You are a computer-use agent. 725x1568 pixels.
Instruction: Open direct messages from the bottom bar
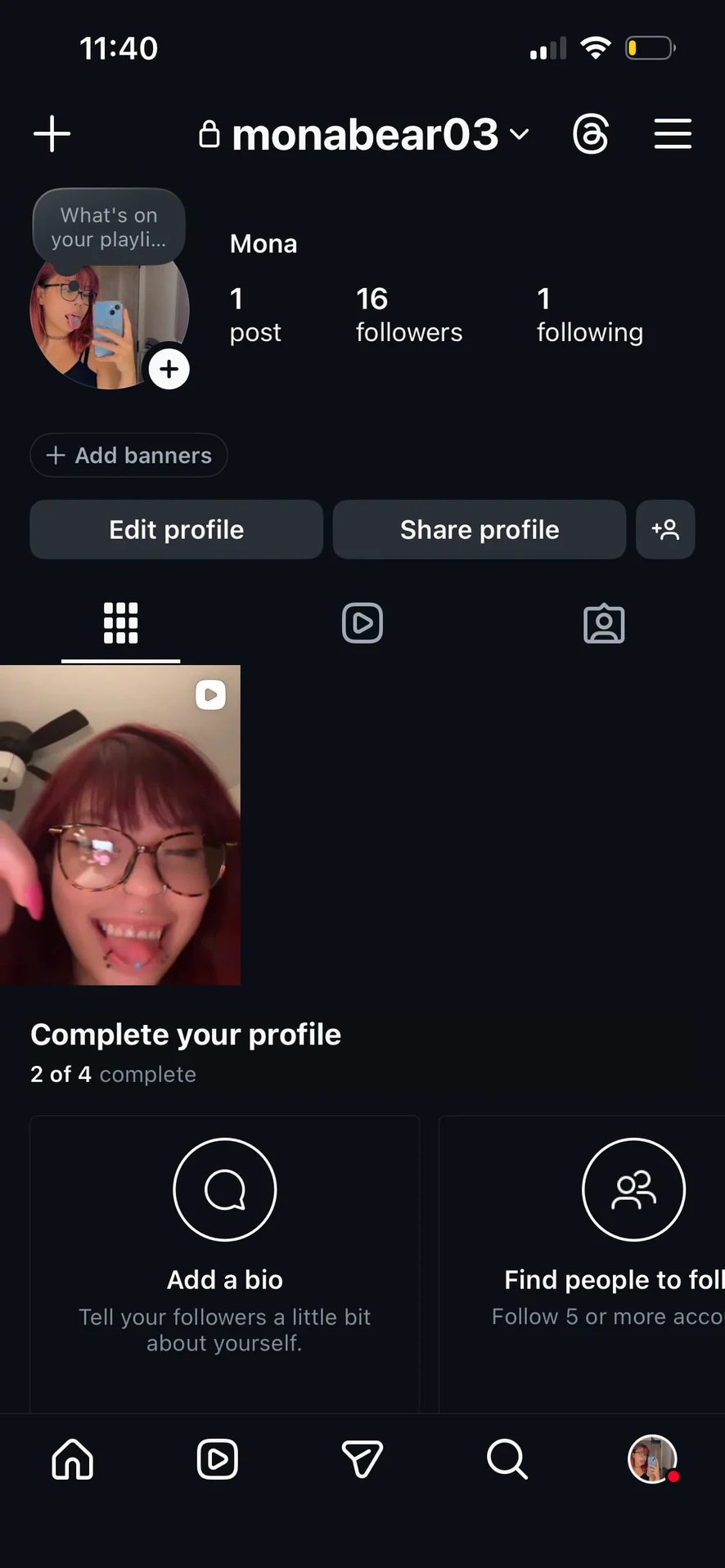pos(362,1459)
